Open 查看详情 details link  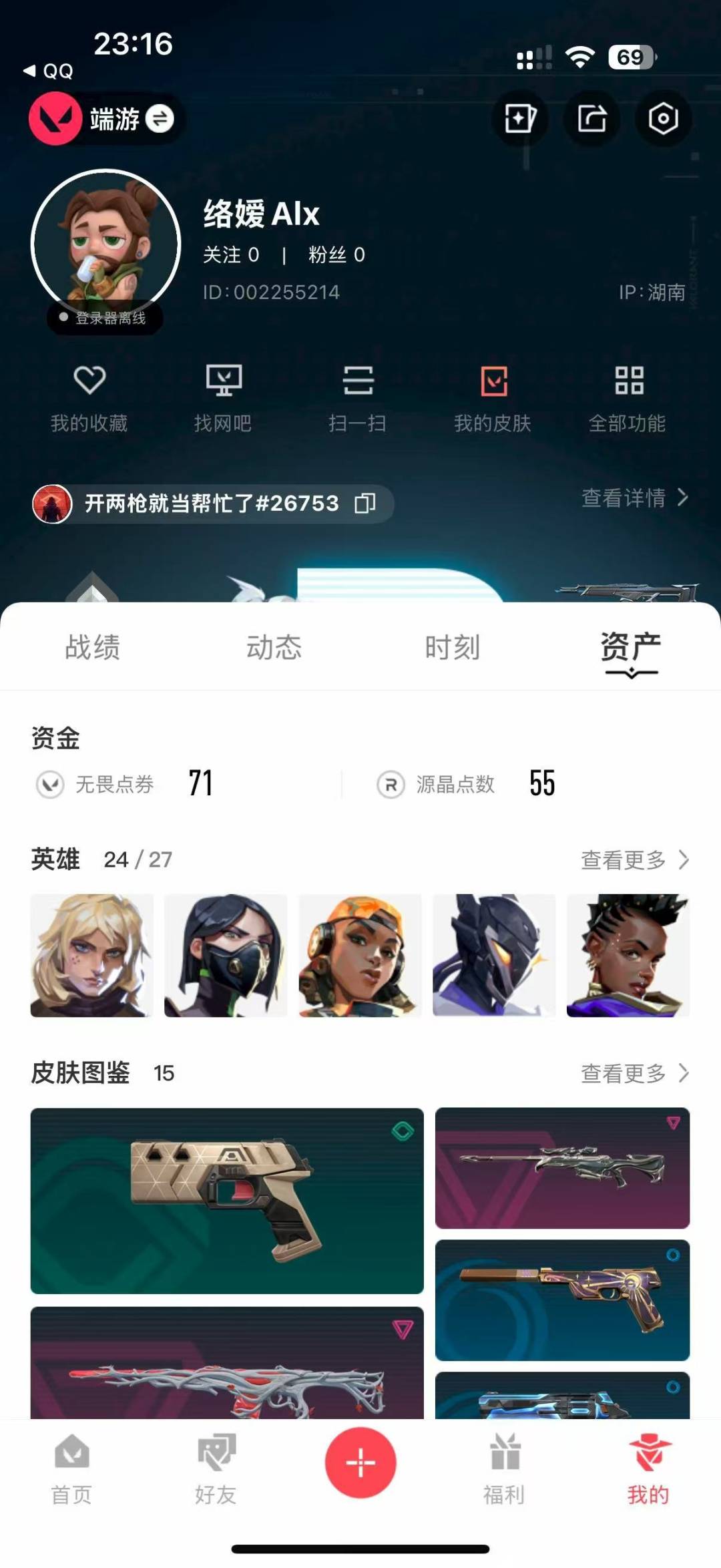point(634,498)
